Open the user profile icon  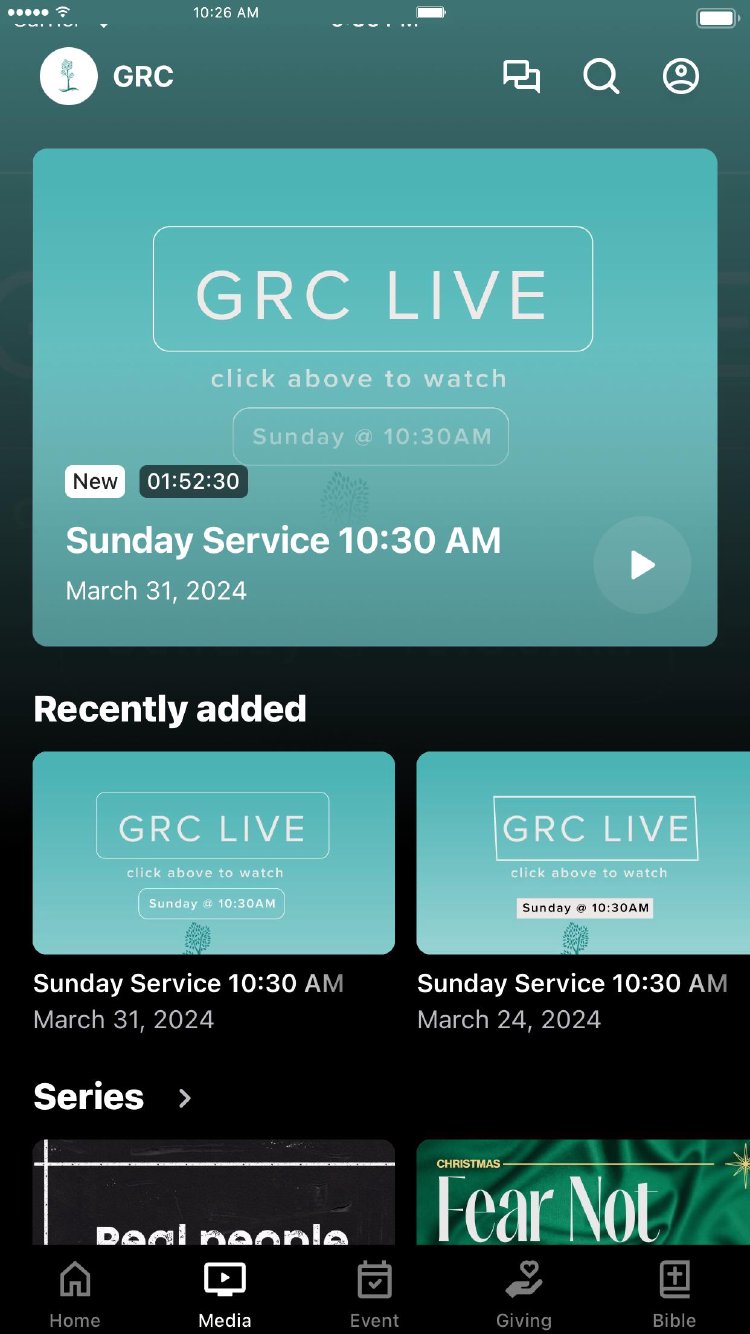(x=681, y=77)
